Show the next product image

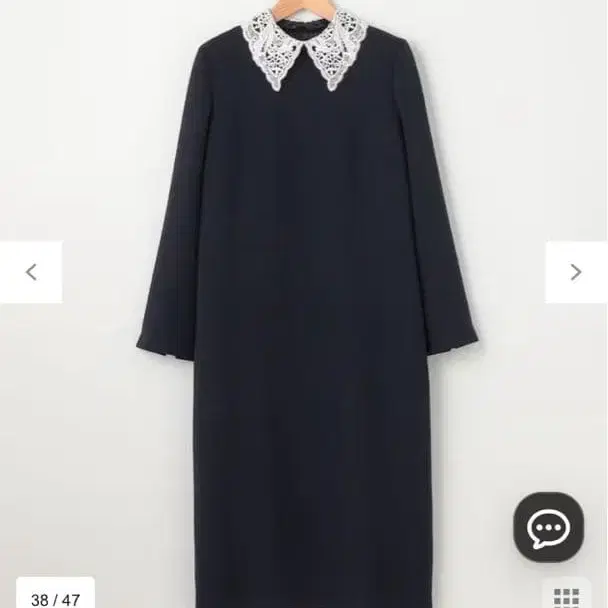(576, 272)
